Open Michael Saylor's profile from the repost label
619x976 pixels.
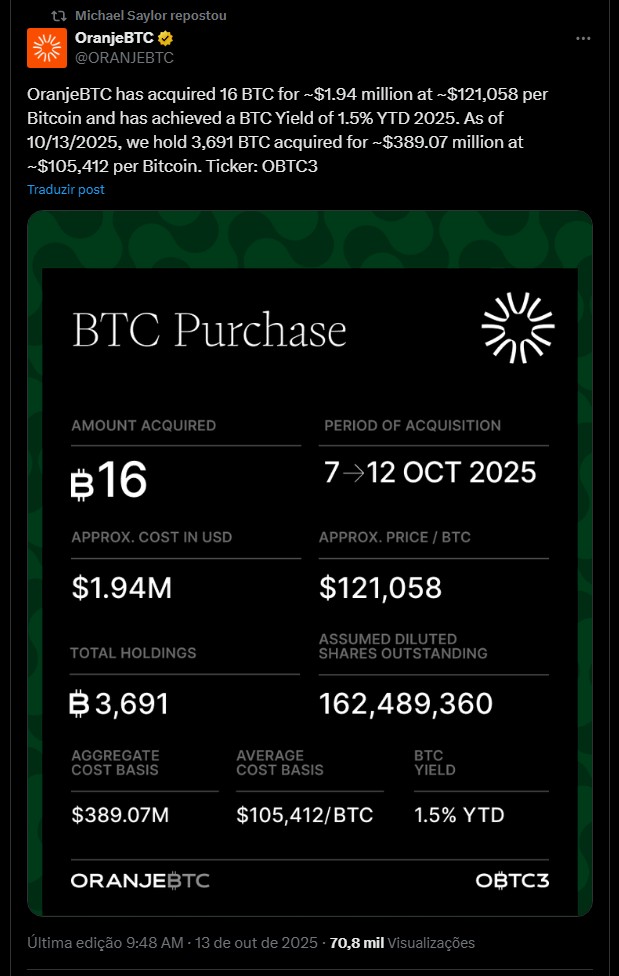(x=151, y=16)
